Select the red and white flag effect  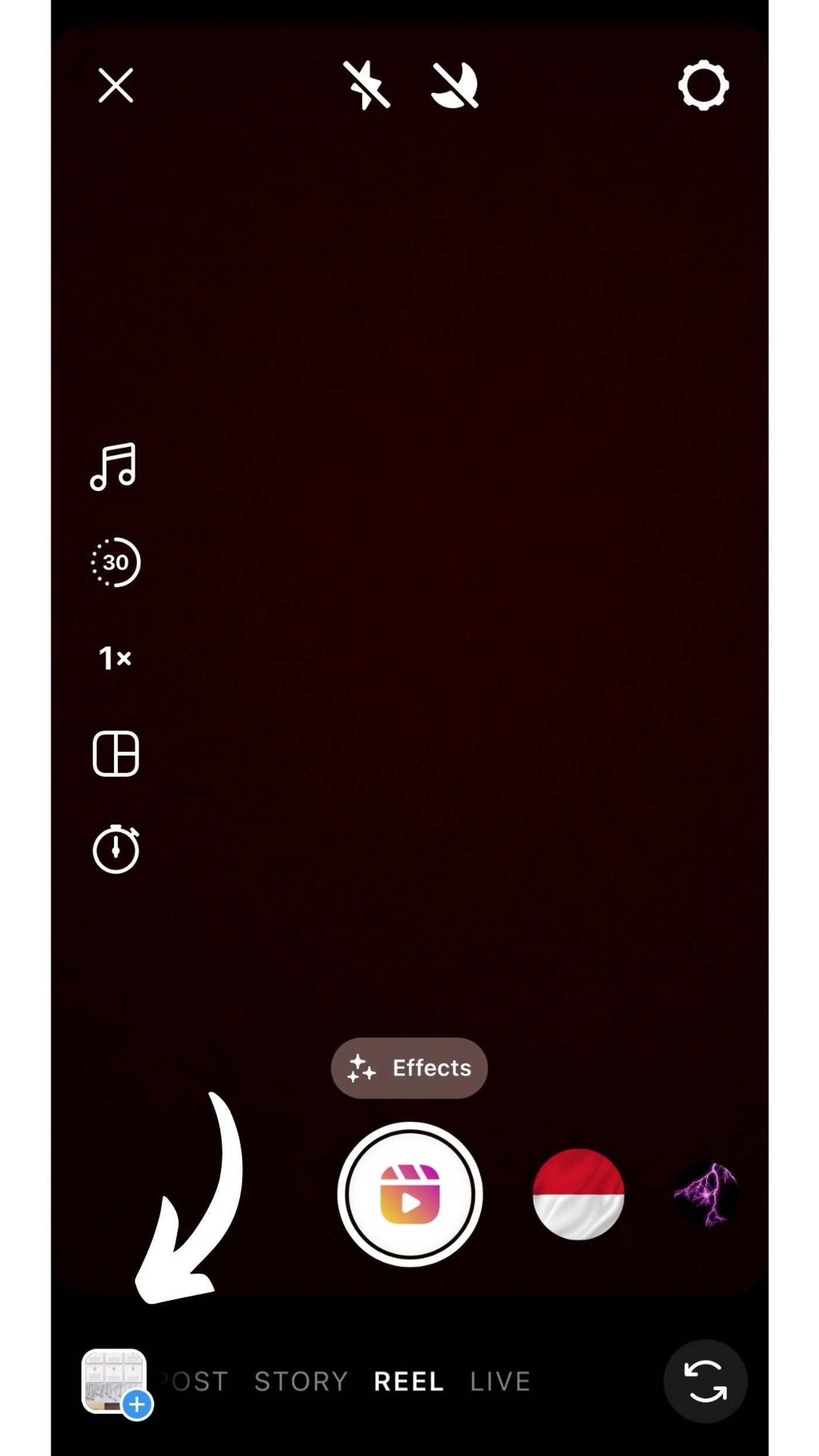click(578, 1194)
